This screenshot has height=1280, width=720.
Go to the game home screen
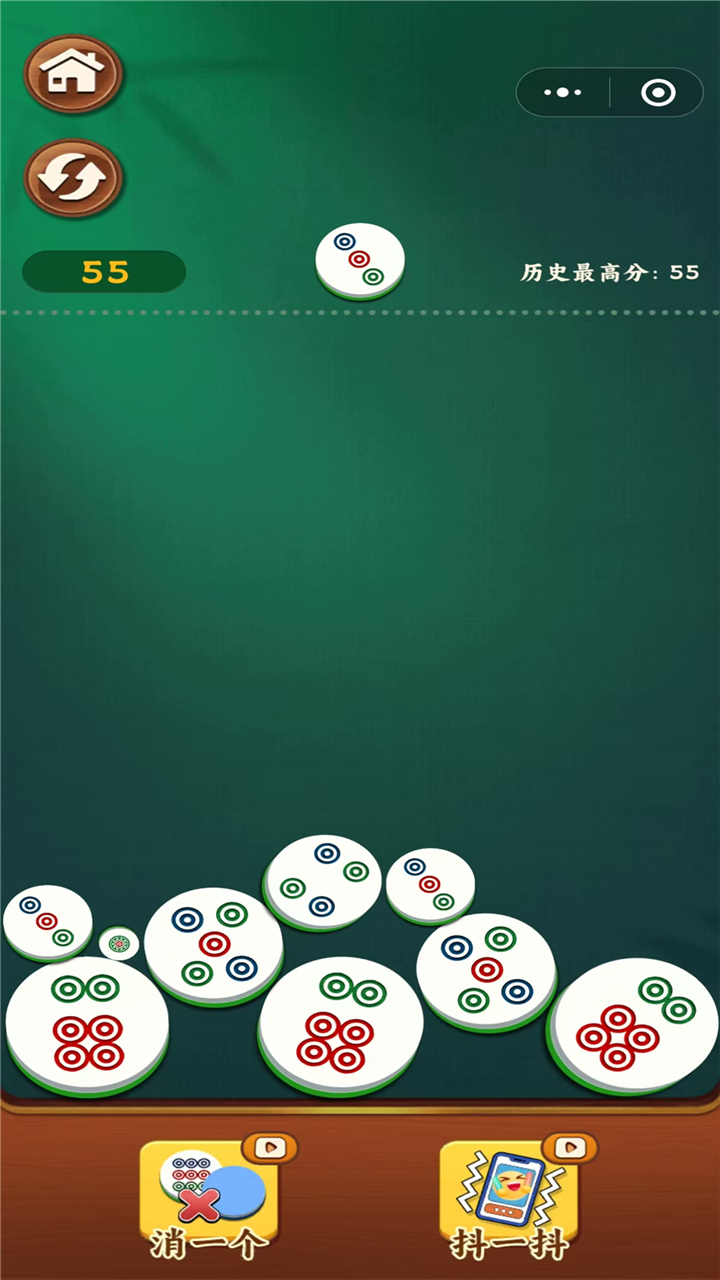[73, 74]
